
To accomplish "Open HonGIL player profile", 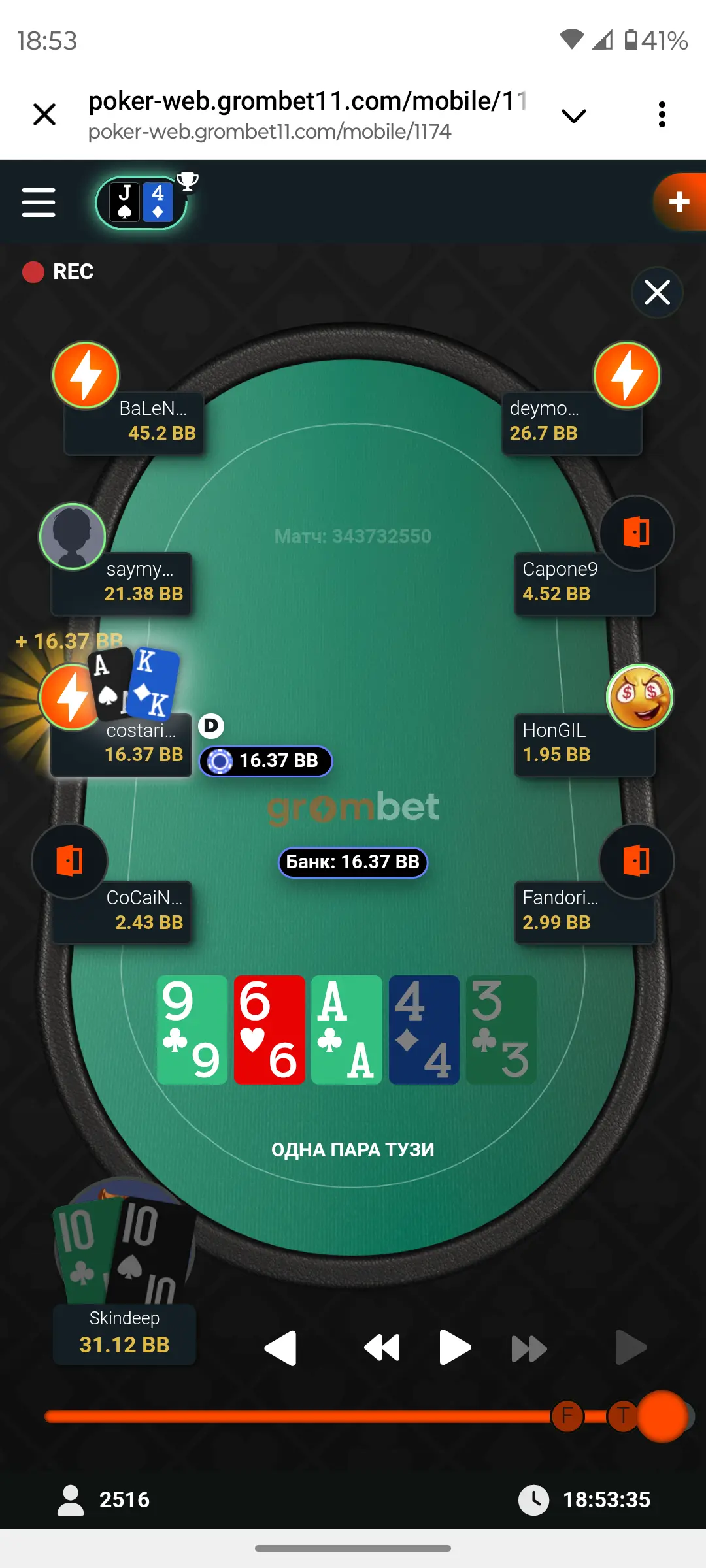I will [639, 696].
